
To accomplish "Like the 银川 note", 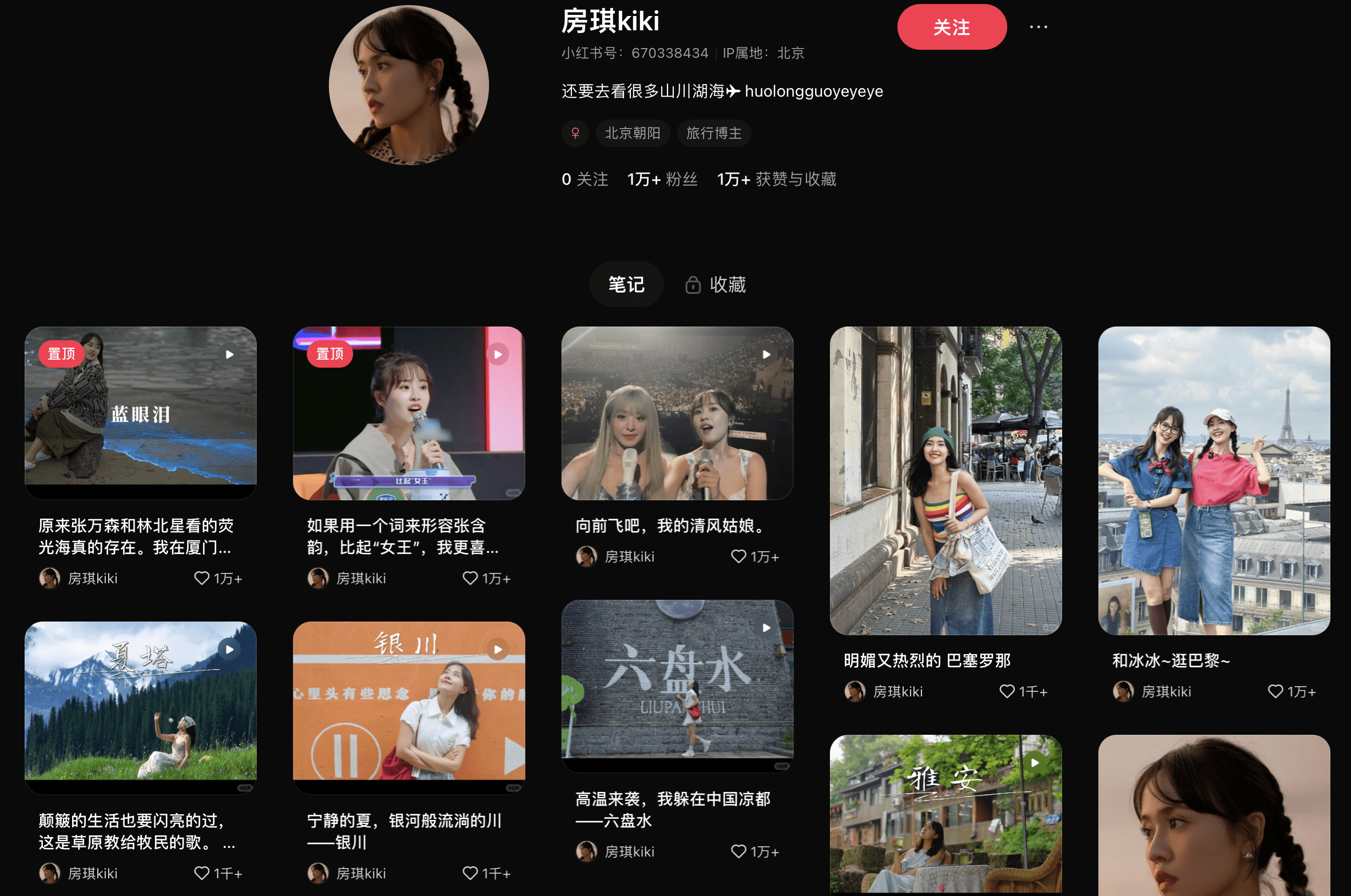I will [x=470, y=873].
